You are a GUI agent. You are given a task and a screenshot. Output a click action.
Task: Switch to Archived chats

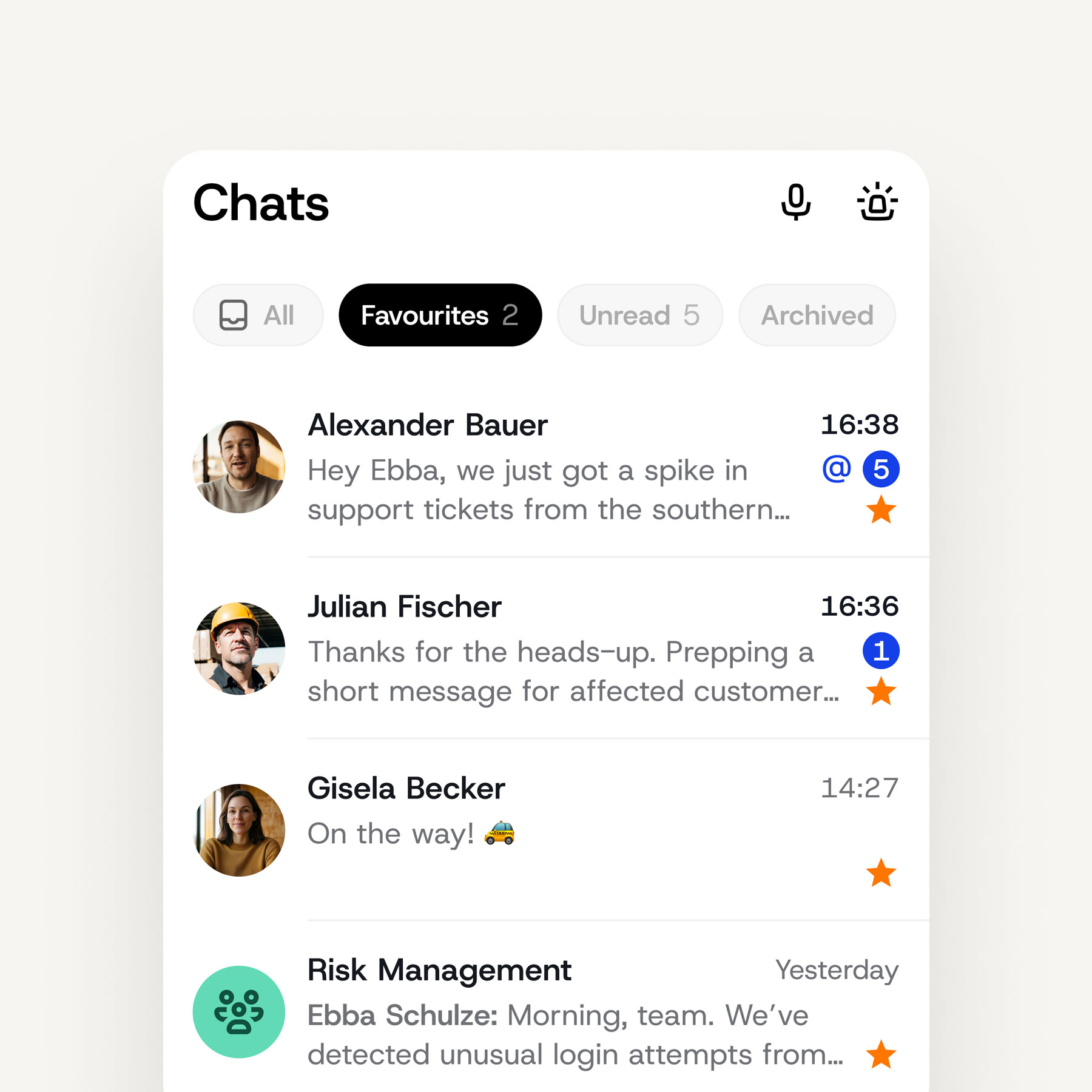pyautogui.click(x=817, y=315)
